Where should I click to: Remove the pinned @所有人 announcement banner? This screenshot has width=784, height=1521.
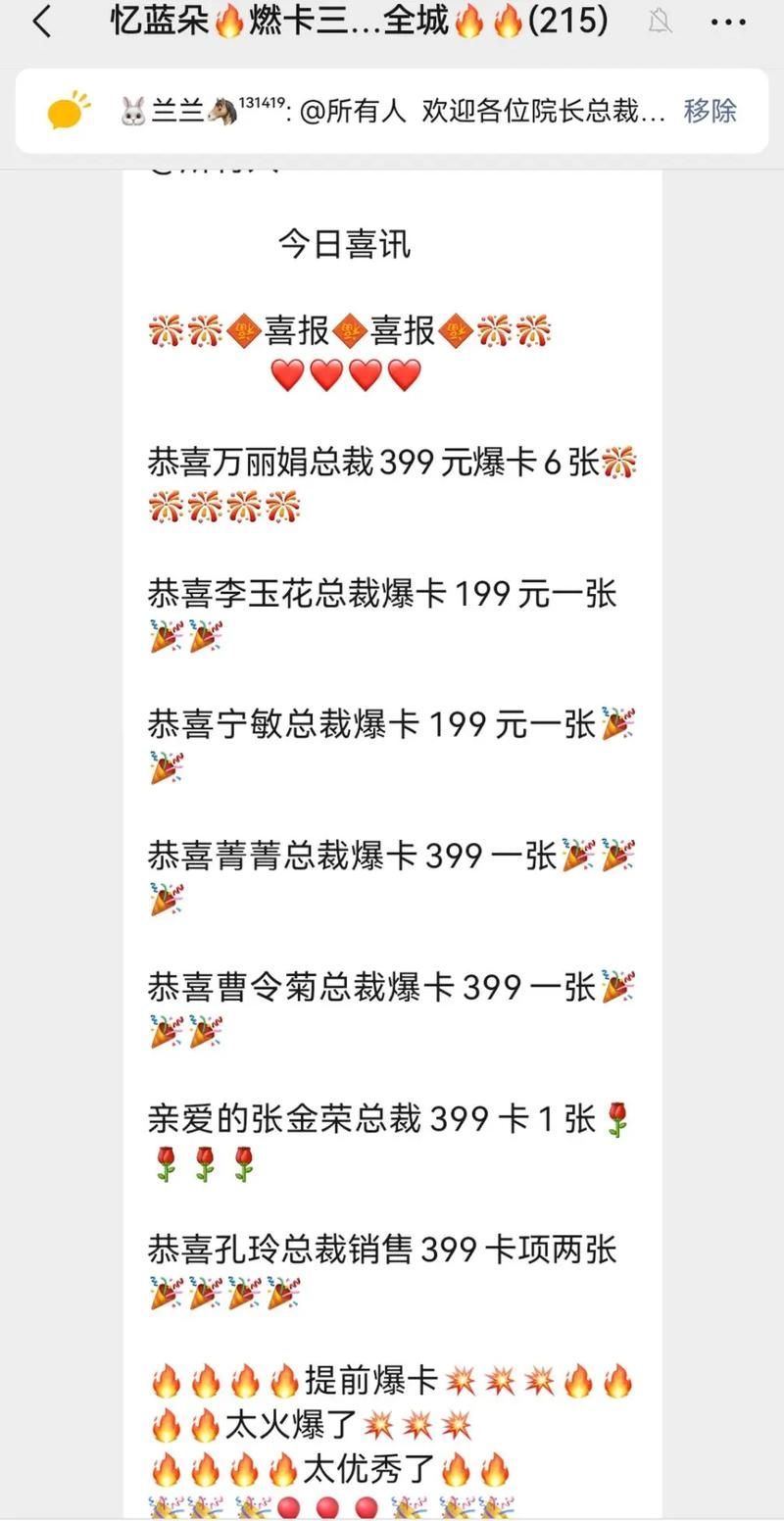coord(710,111)
